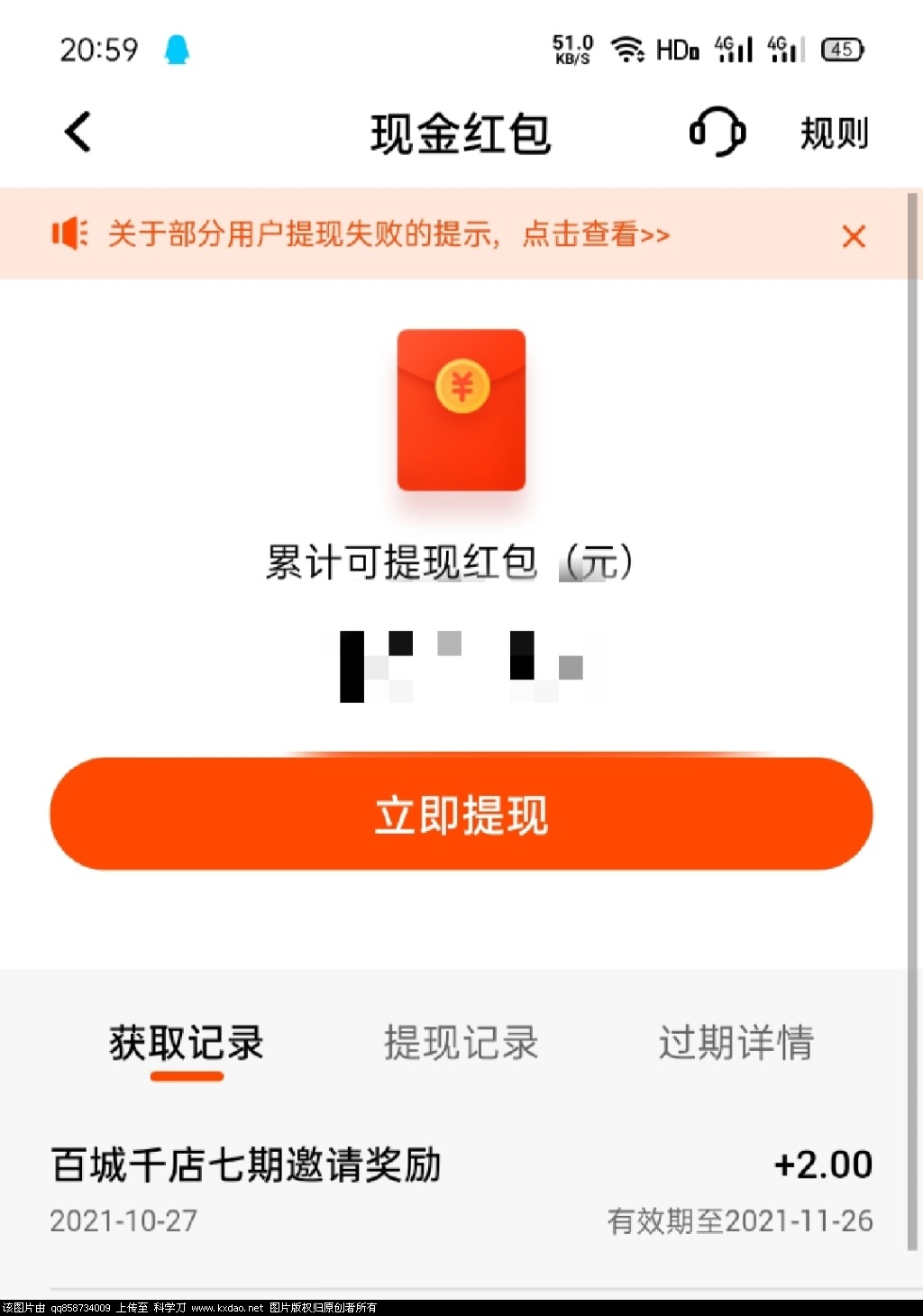Select the 获取记录 tab
This screenshot has width=923, height=1316.
(187, 1043)
